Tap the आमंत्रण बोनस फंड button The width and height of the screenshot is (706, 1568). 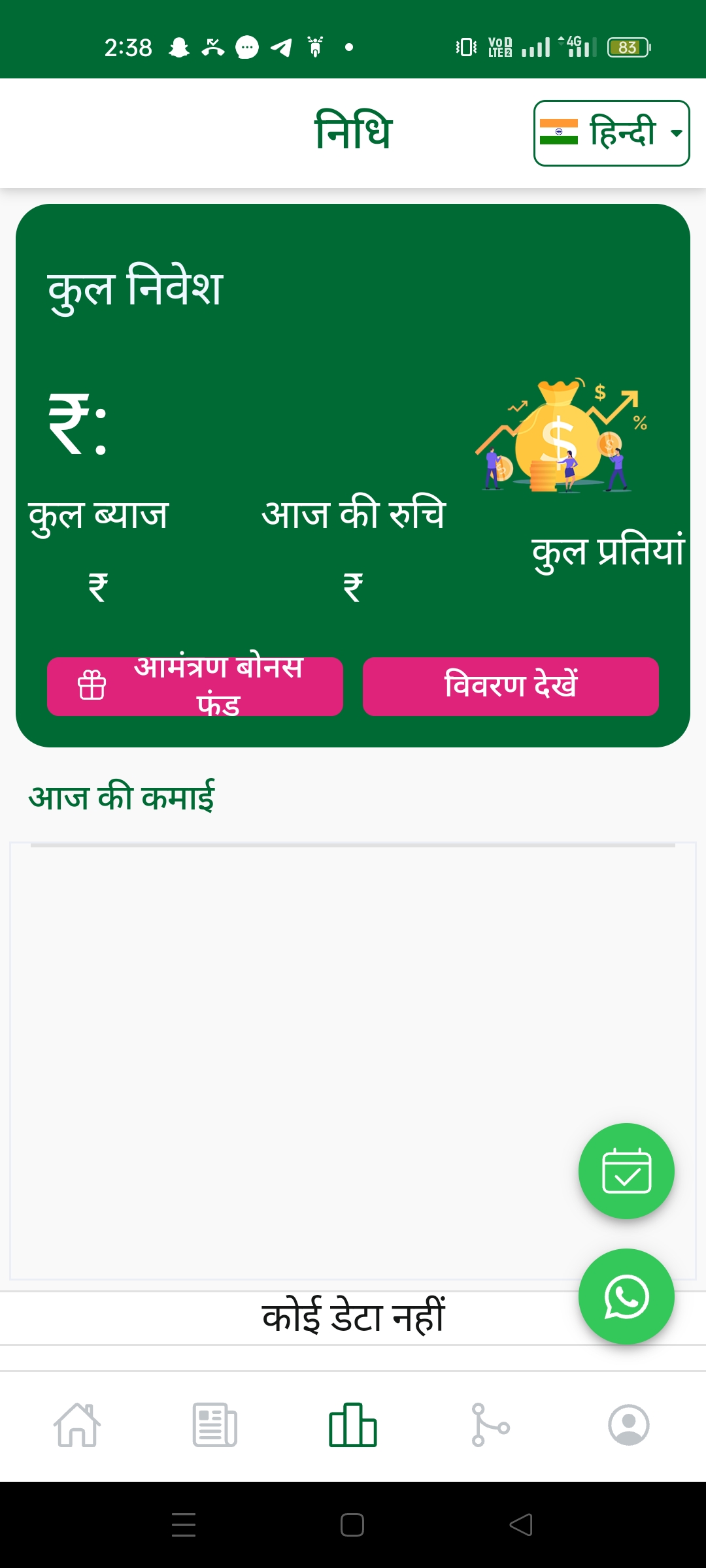click(x=195, y=686)
